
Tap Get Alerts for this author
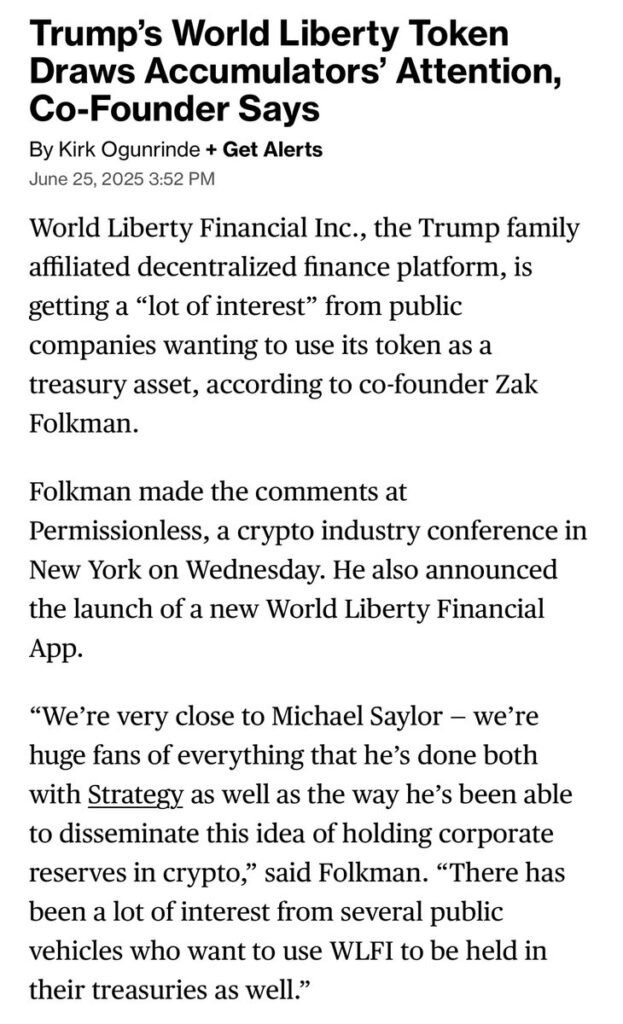pyautogui.click(x=264, y=150)
